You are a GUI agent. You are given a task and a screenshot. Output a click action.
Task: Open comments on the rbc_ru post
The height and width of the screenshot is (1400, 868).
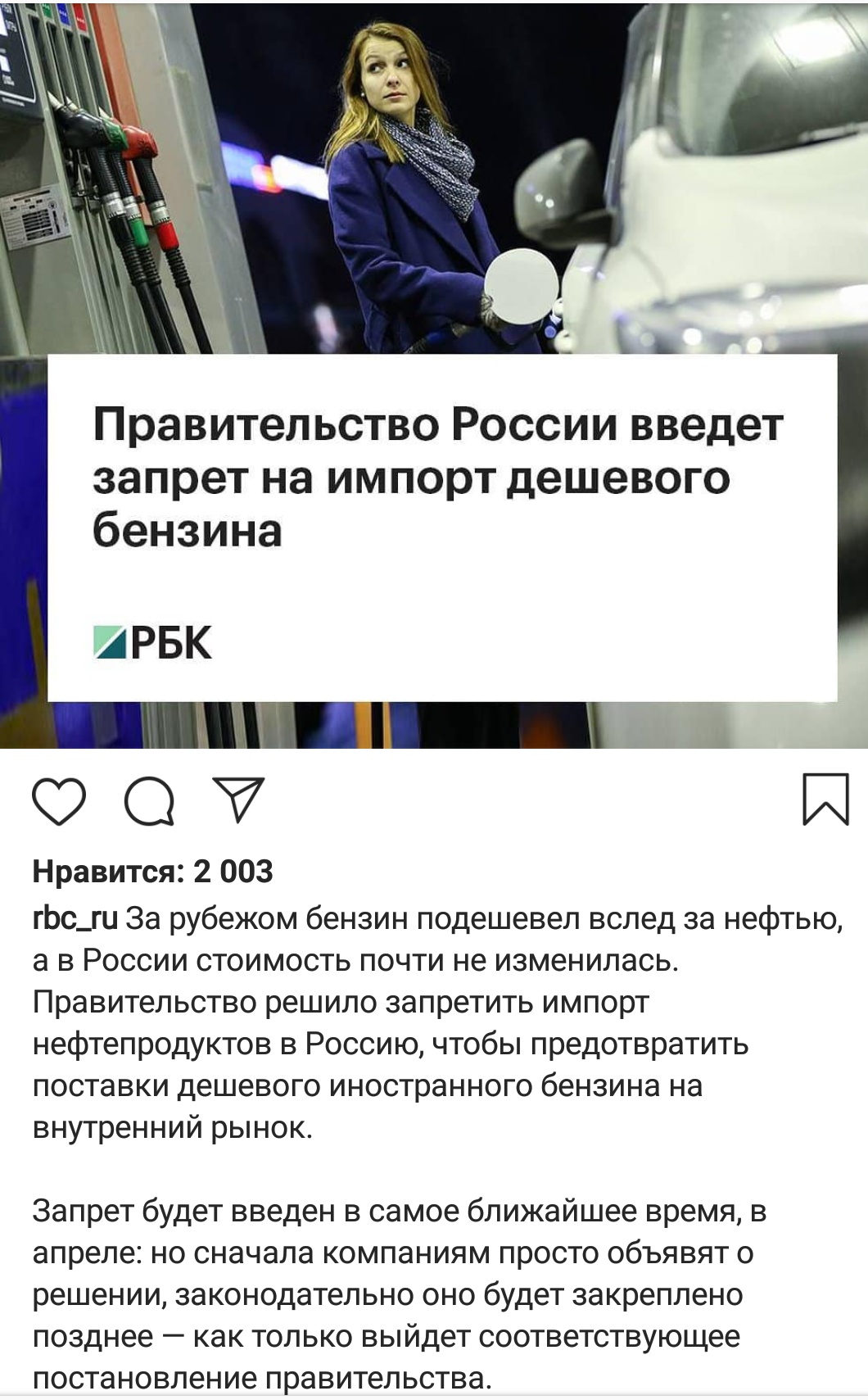(149, 800)
